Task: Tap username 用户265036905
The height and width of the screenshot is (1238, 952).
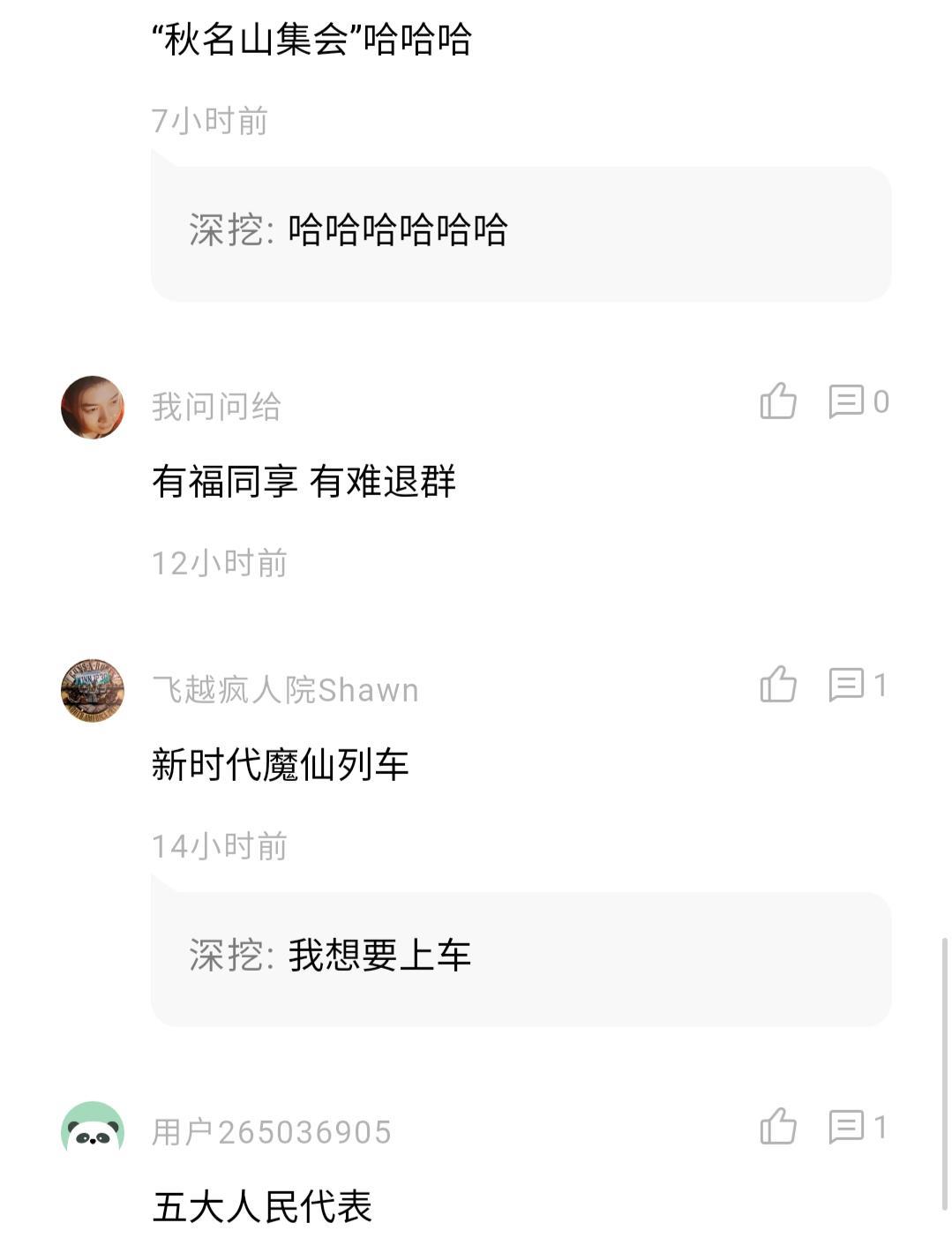Action: point(271,1132)
